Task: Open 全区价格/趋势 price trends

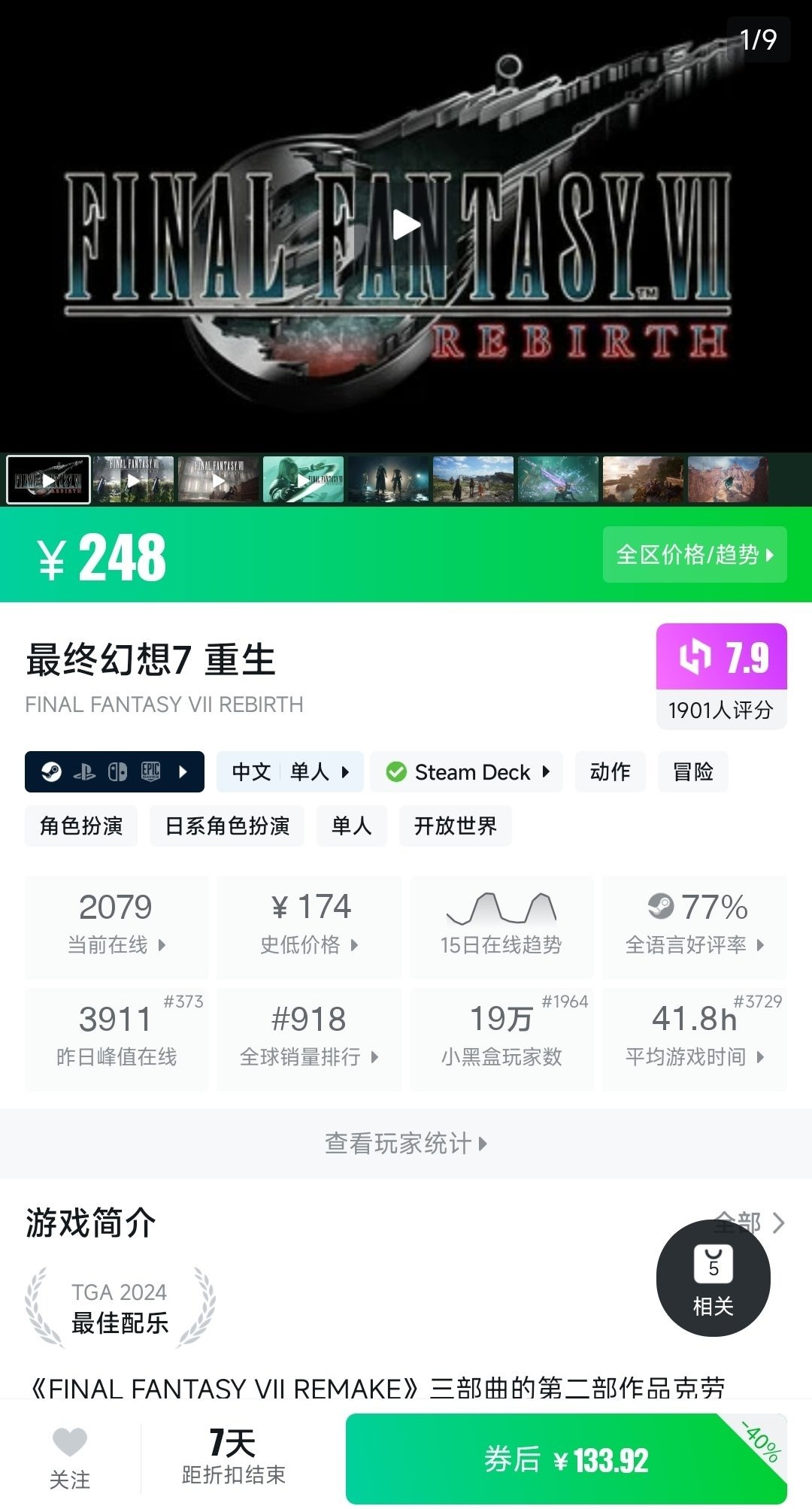Action: pyautogui.click(x=695, y=555)
